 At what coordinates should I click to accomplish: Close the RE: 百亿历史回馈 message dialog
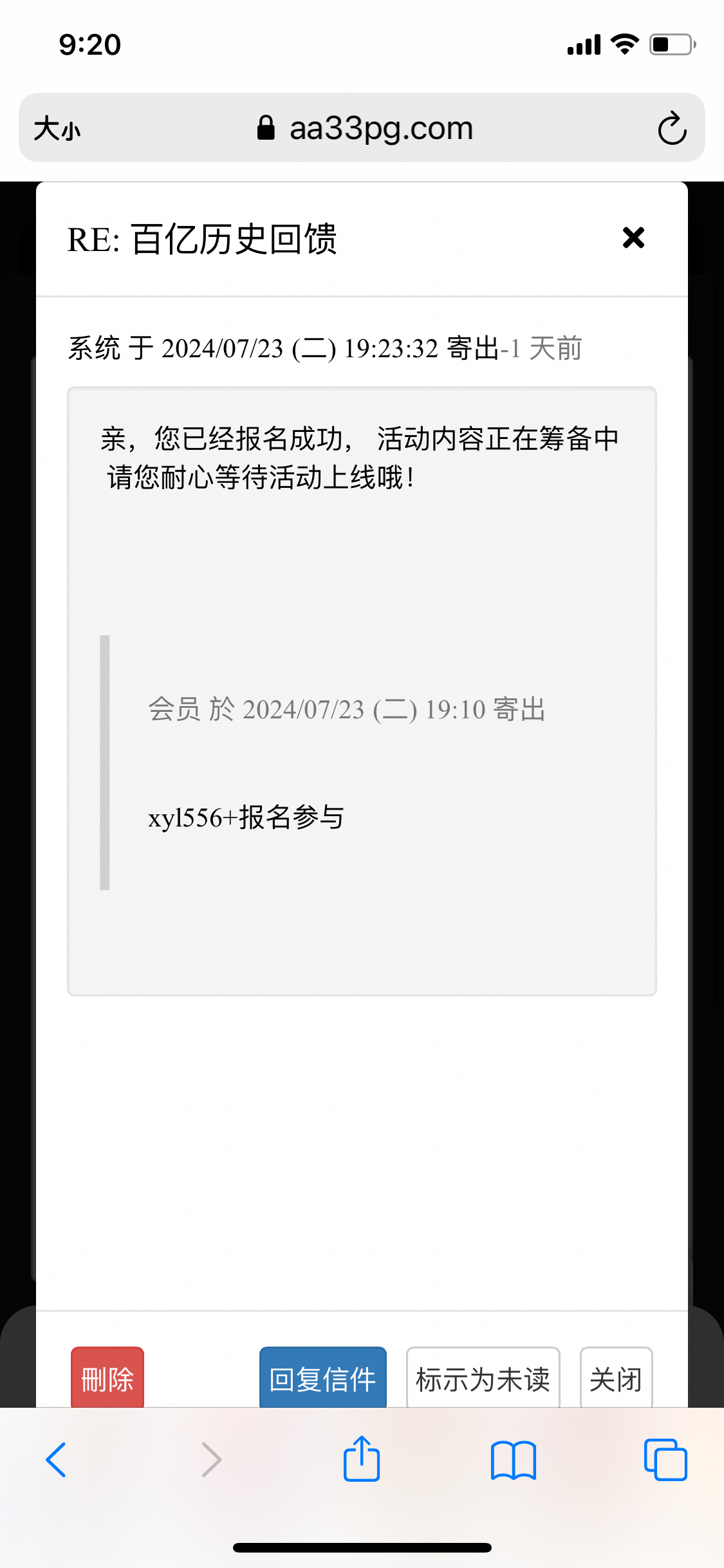point(633,238)
